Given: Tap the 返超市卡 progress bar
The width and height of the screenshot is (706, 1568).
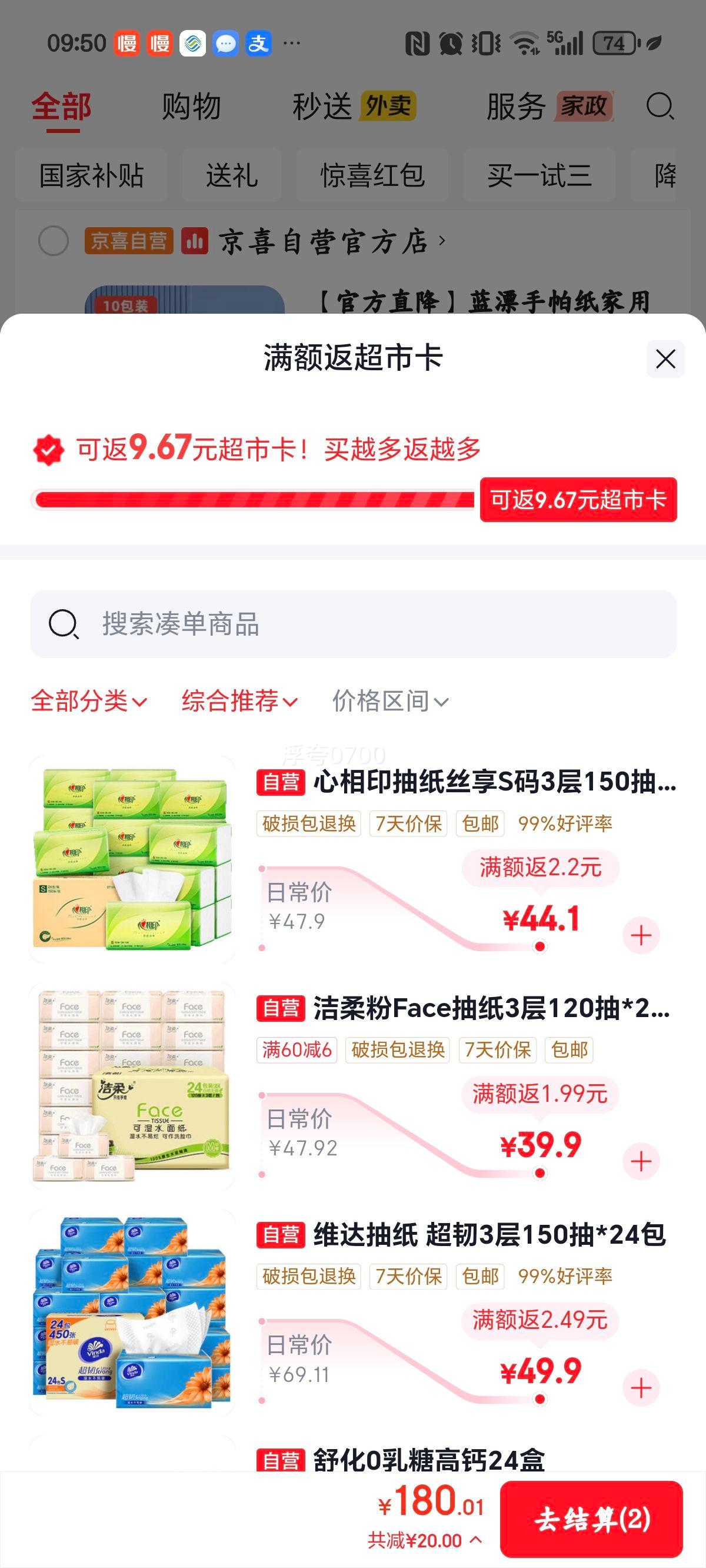Looking at the screenshot, I should (255, 499).
